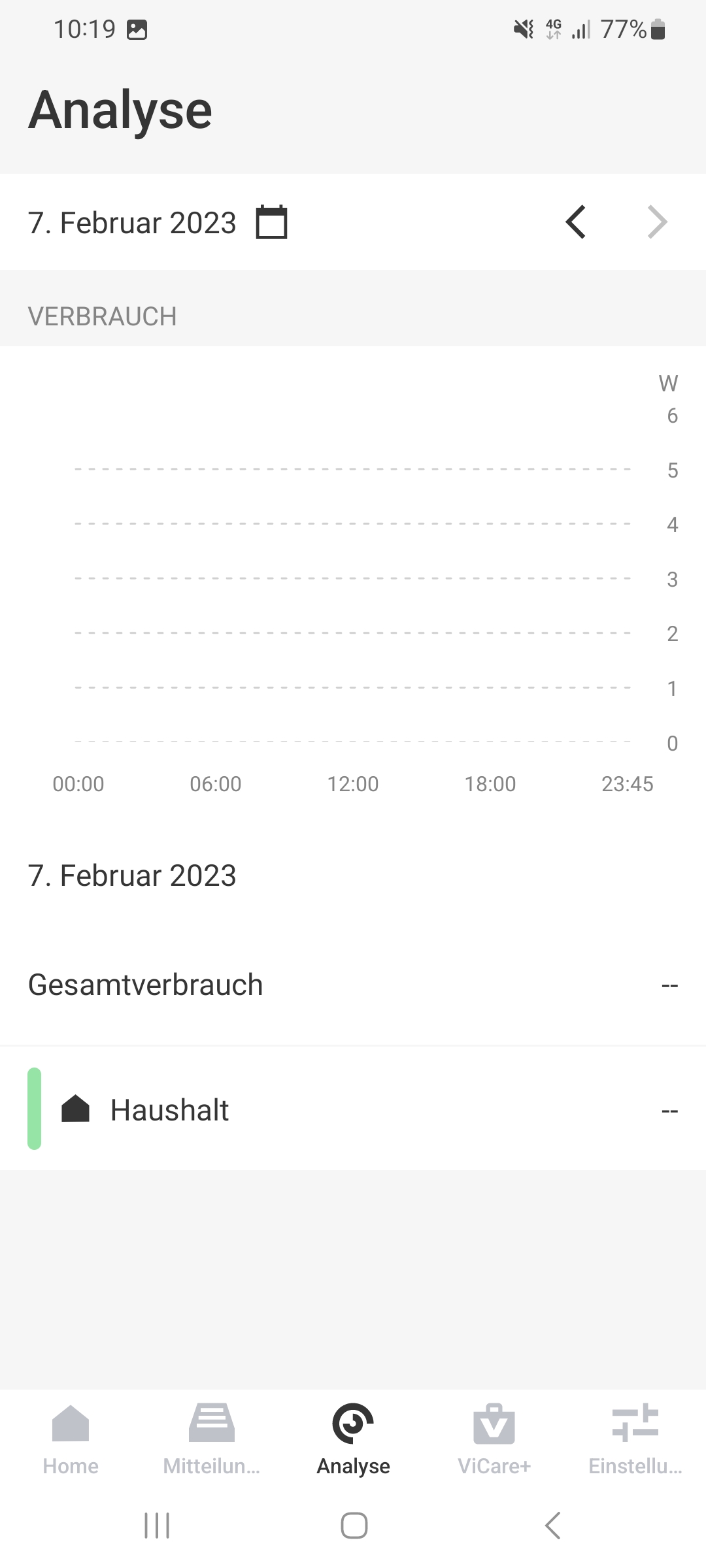
Task: Open the Einstellungen tab
Action: tap(635, 1439)
